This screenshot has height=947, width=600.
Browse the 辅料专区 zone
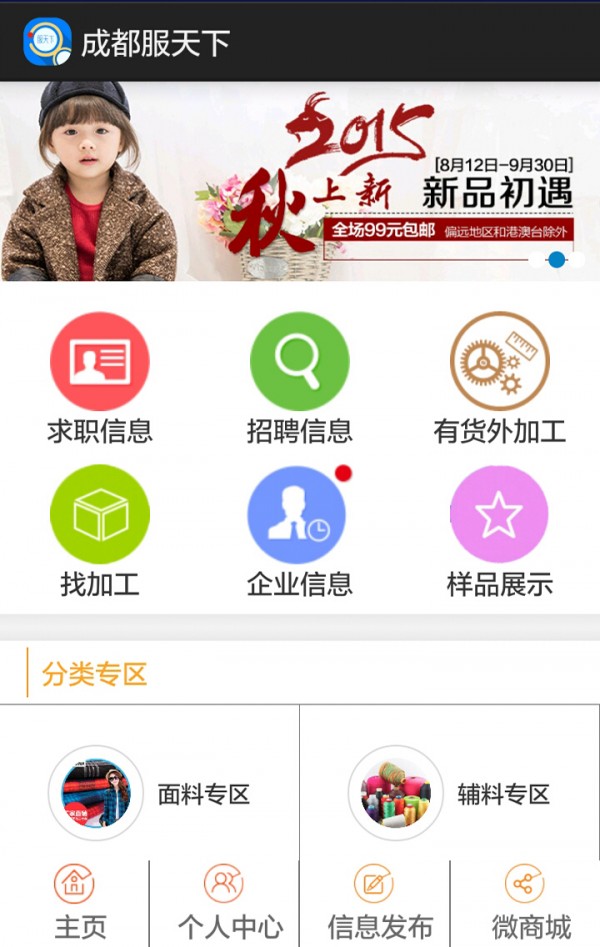coord(450,794)
